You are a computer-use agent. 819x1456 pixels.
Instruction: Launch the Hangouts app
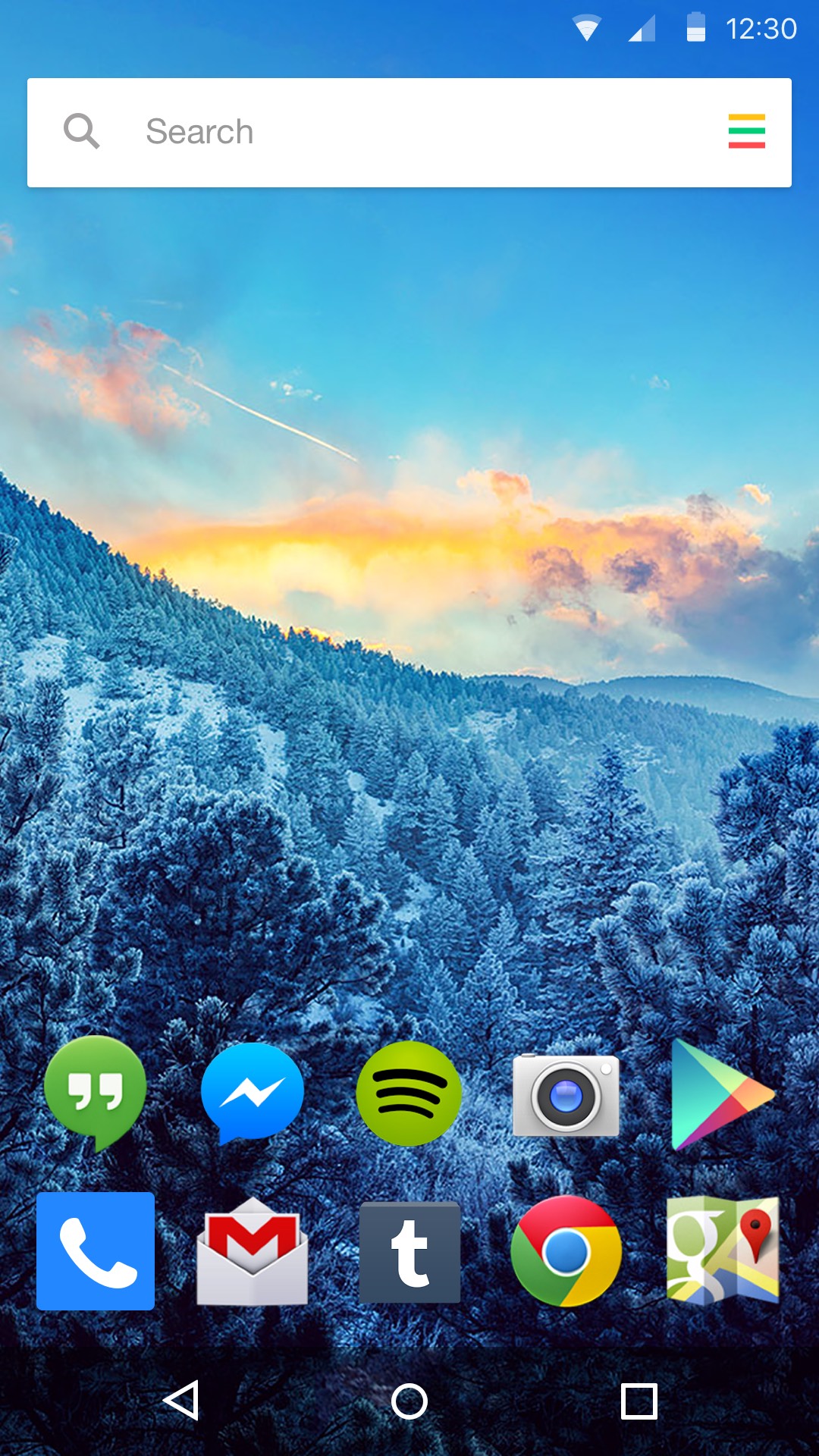pos(96,1090)
